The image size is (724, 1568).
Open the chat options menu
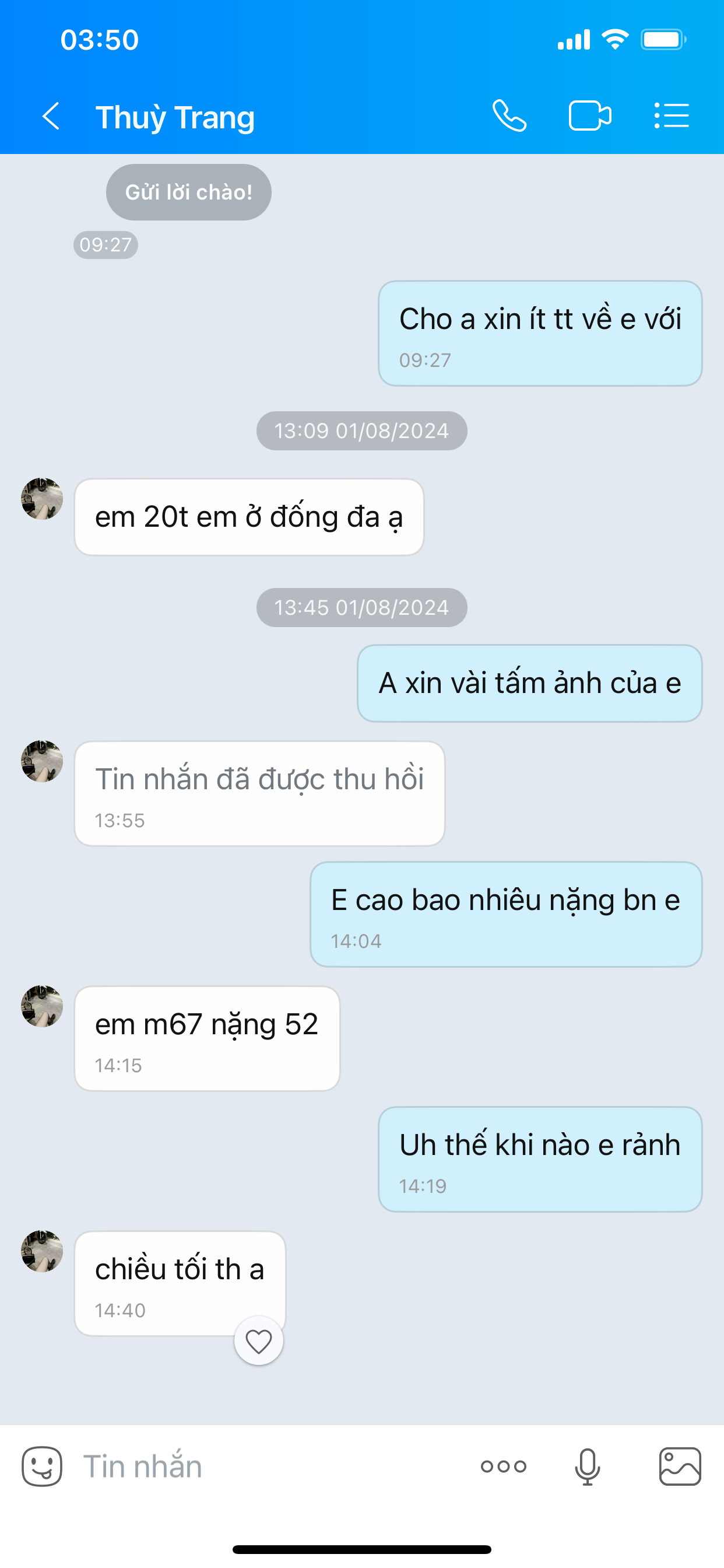tap(672, 116)
